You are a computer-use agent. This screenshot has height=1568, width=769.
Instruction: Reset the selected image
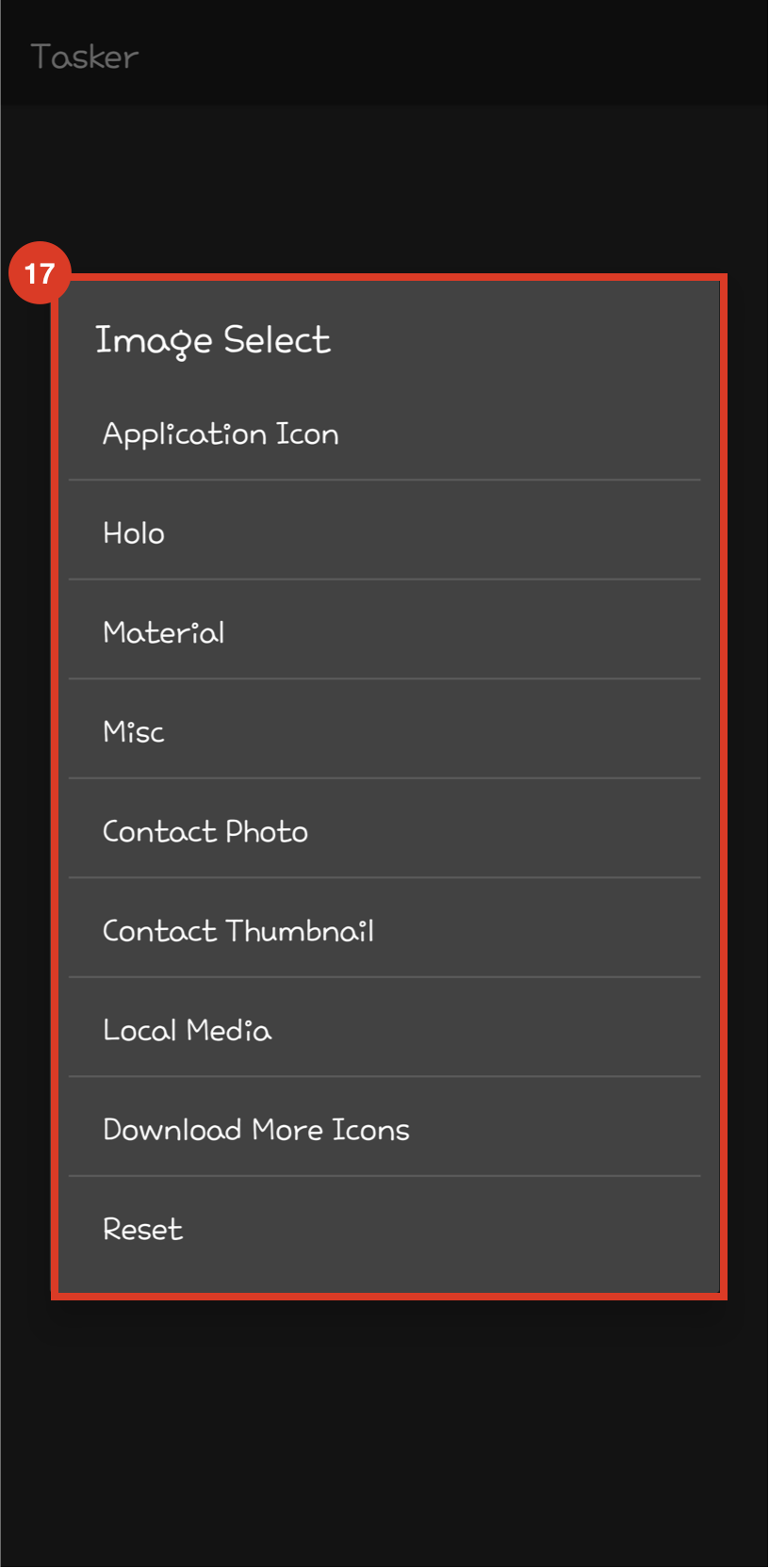coord(143,1229)
